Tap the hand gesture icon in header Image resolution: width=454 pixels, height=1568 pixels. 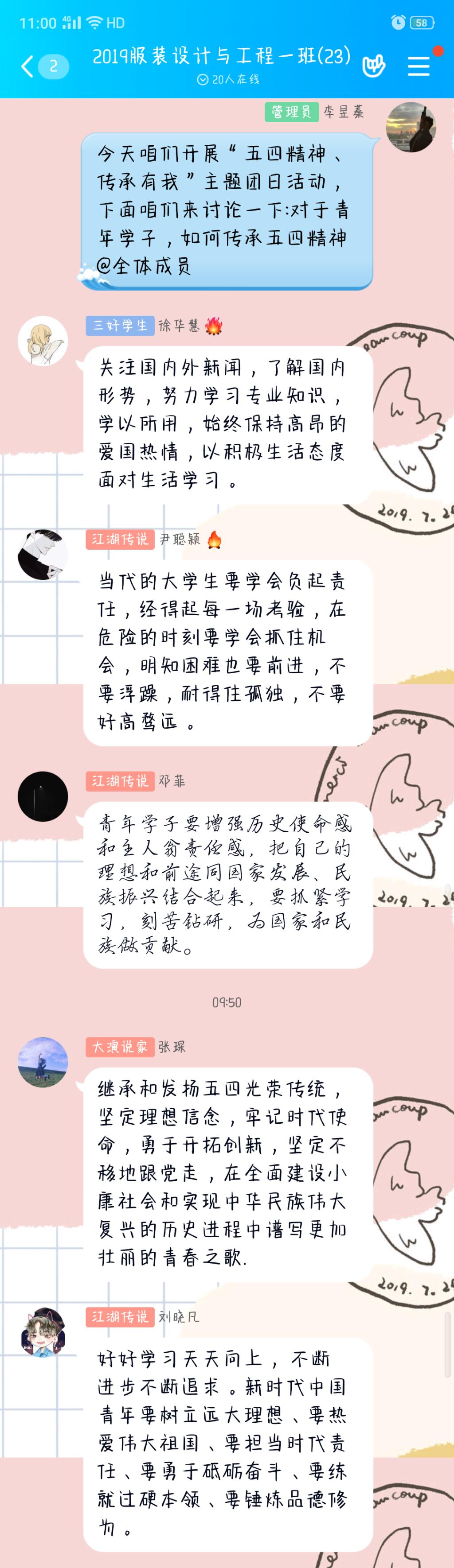coord(373,66)
